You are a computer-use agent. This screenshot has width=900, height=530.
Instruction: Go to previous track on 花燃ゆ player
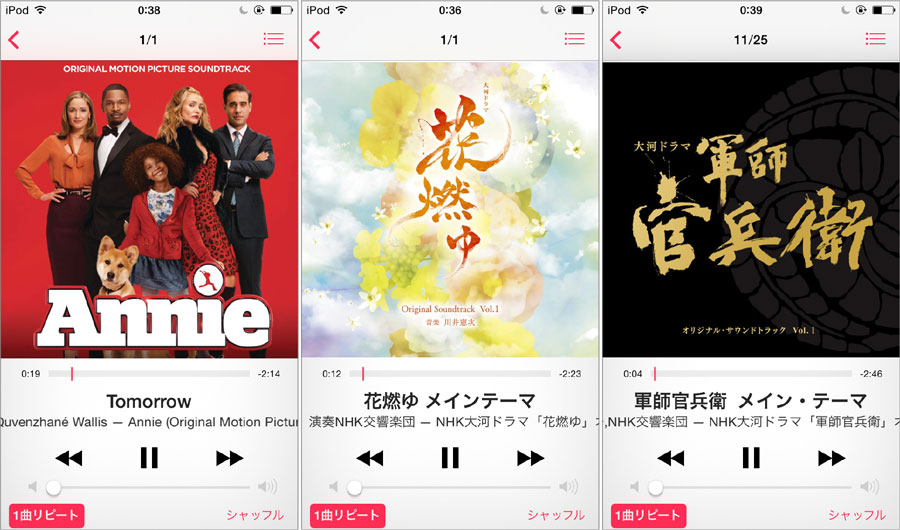click(370, 457)
